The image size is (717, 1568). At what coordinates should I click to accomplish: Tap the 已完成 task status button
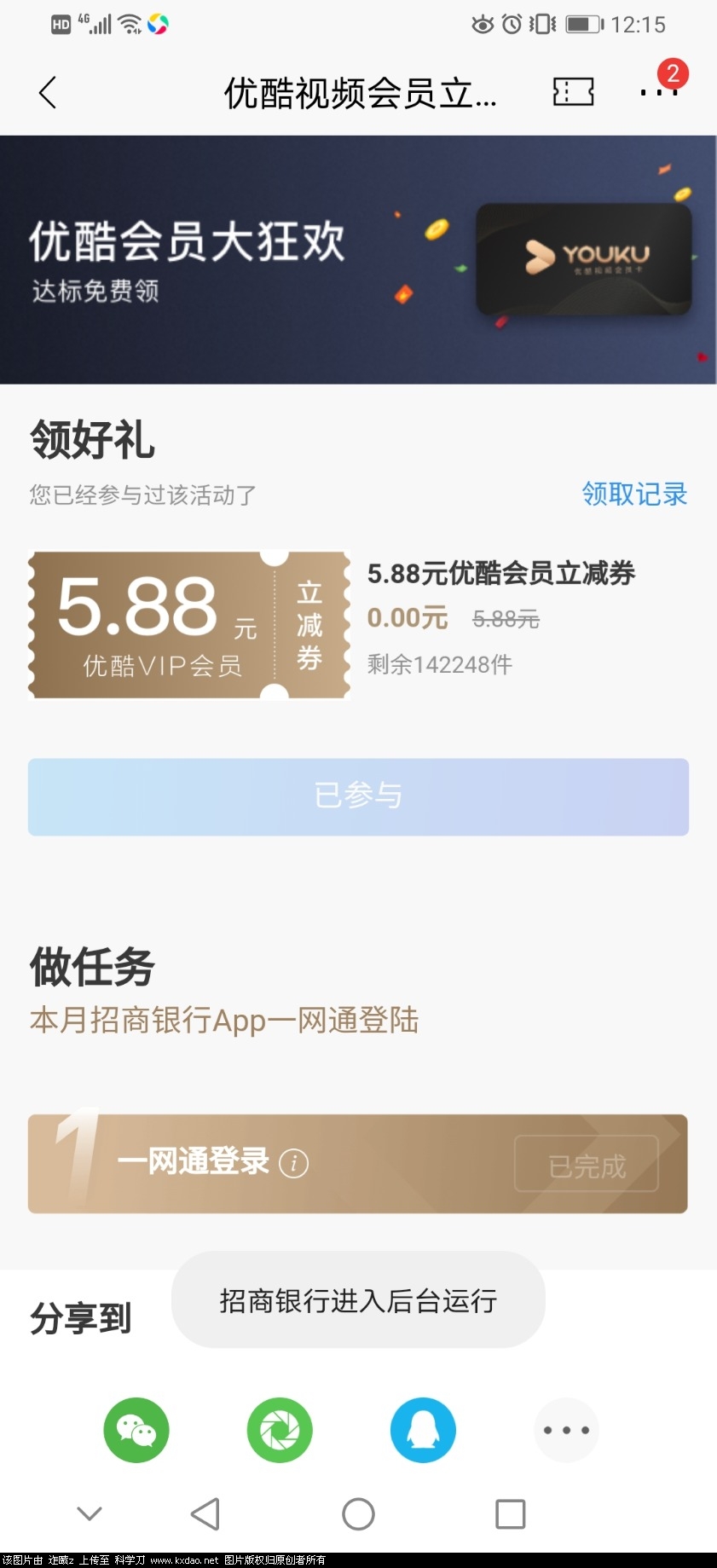(x=587, y=1164)
